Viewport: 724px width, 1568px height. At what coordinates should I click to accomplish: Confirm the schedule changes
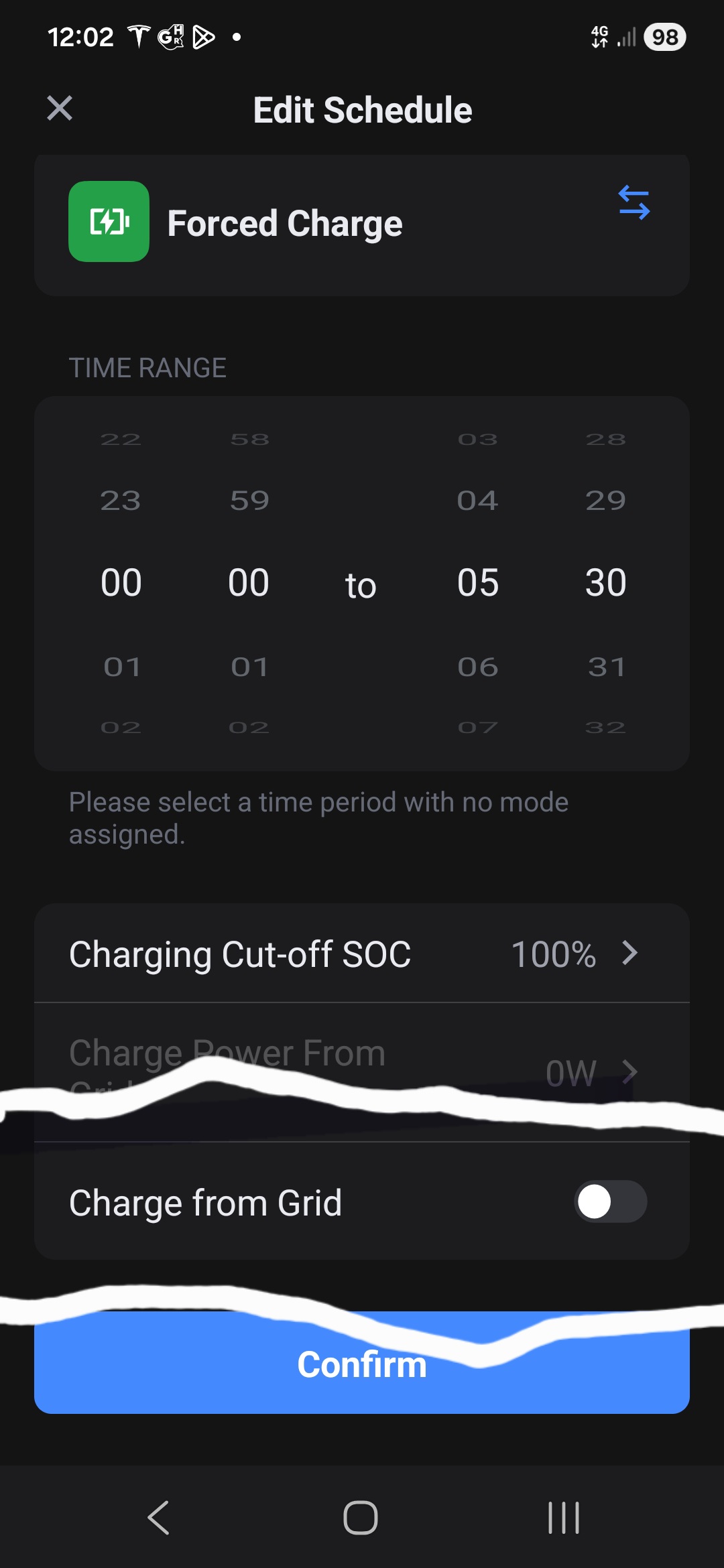tap(362, 1374)
